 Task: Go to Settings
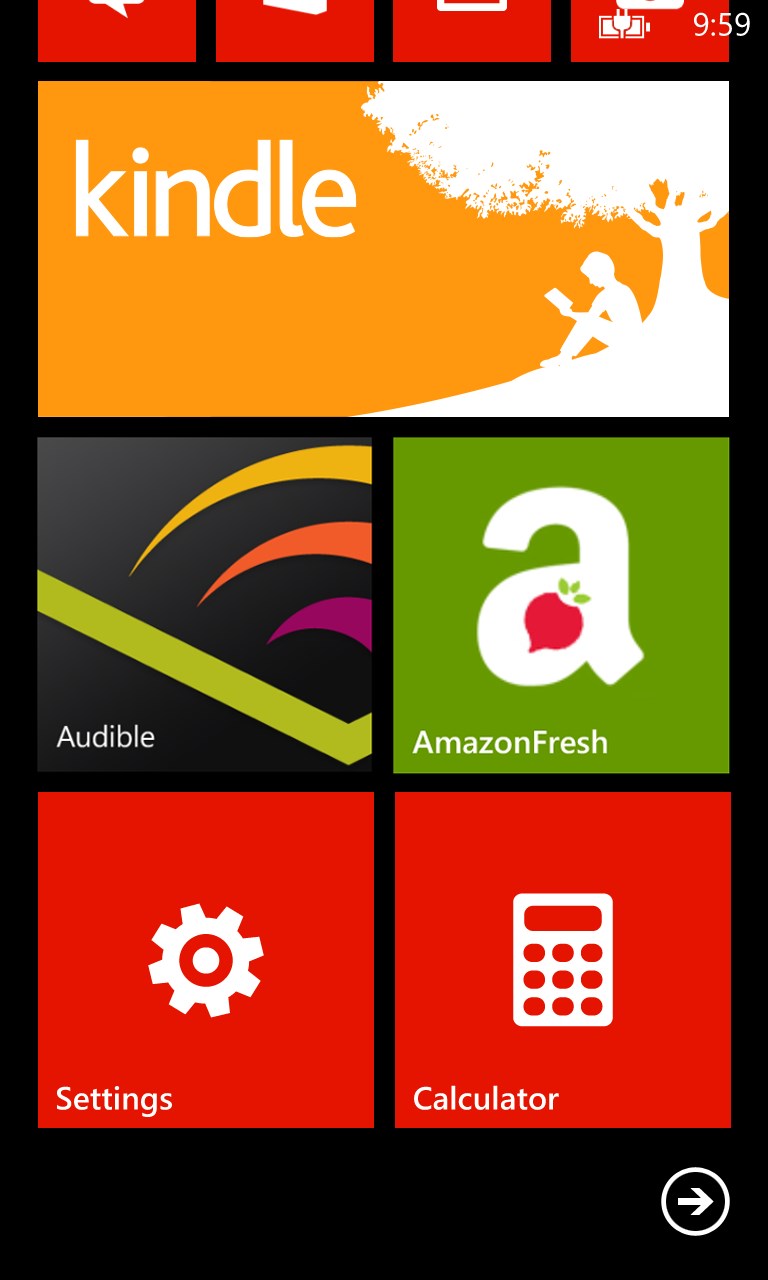click(206, 959)
